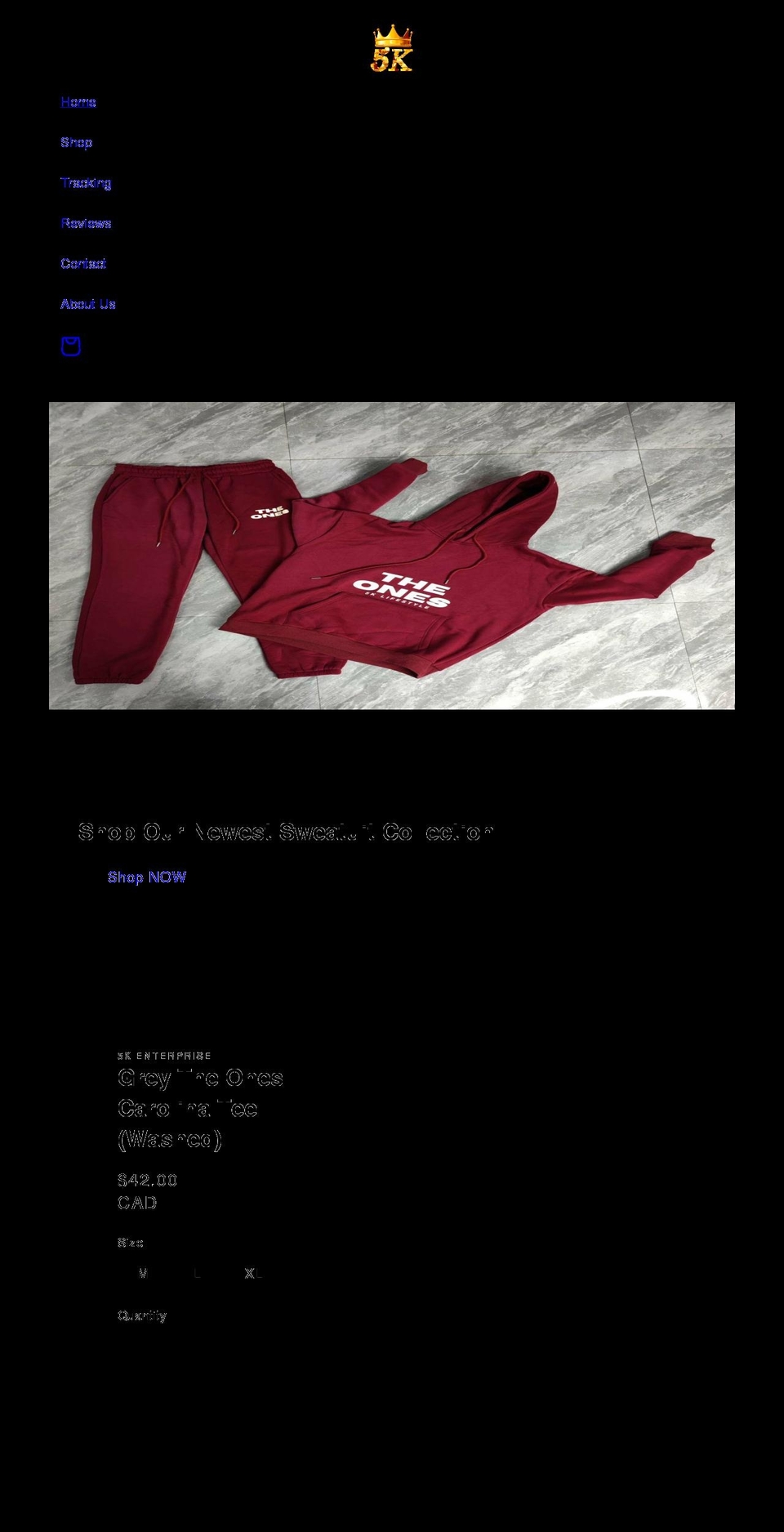Open the Reviews page

(x=86, y=222)
